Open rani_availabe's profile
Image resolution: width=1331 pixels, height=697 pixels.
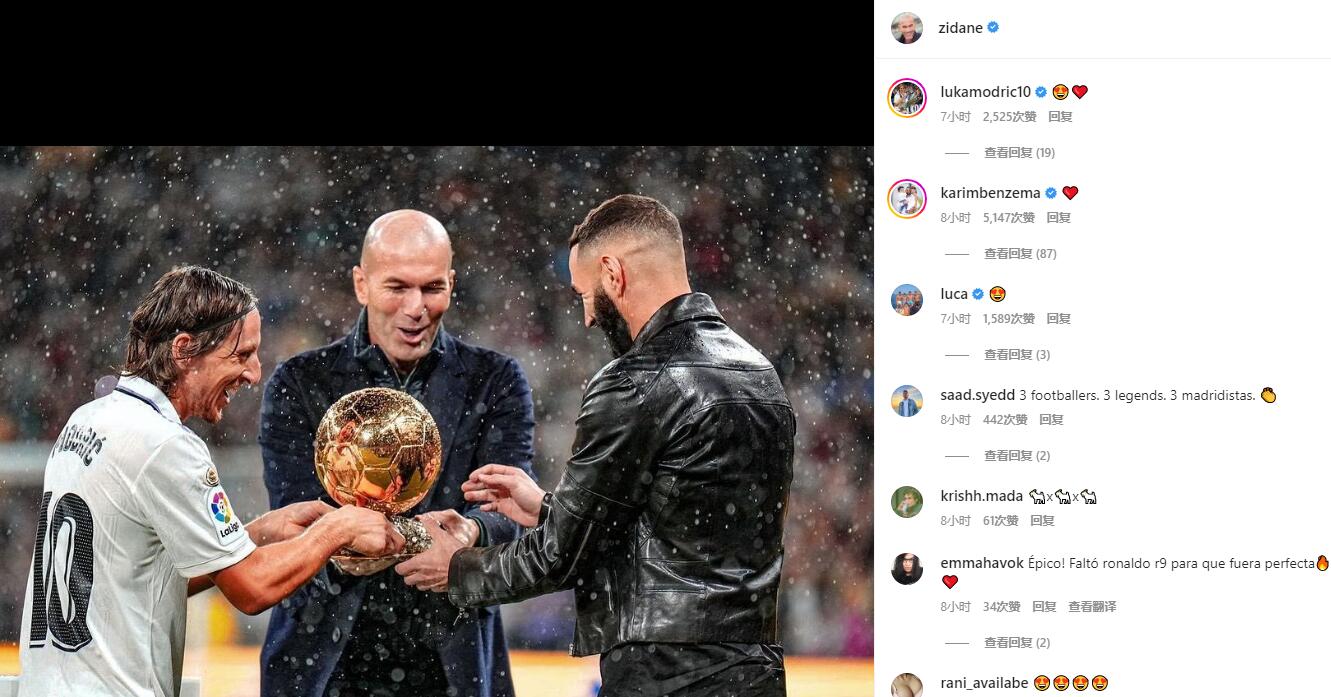[984, 683]
